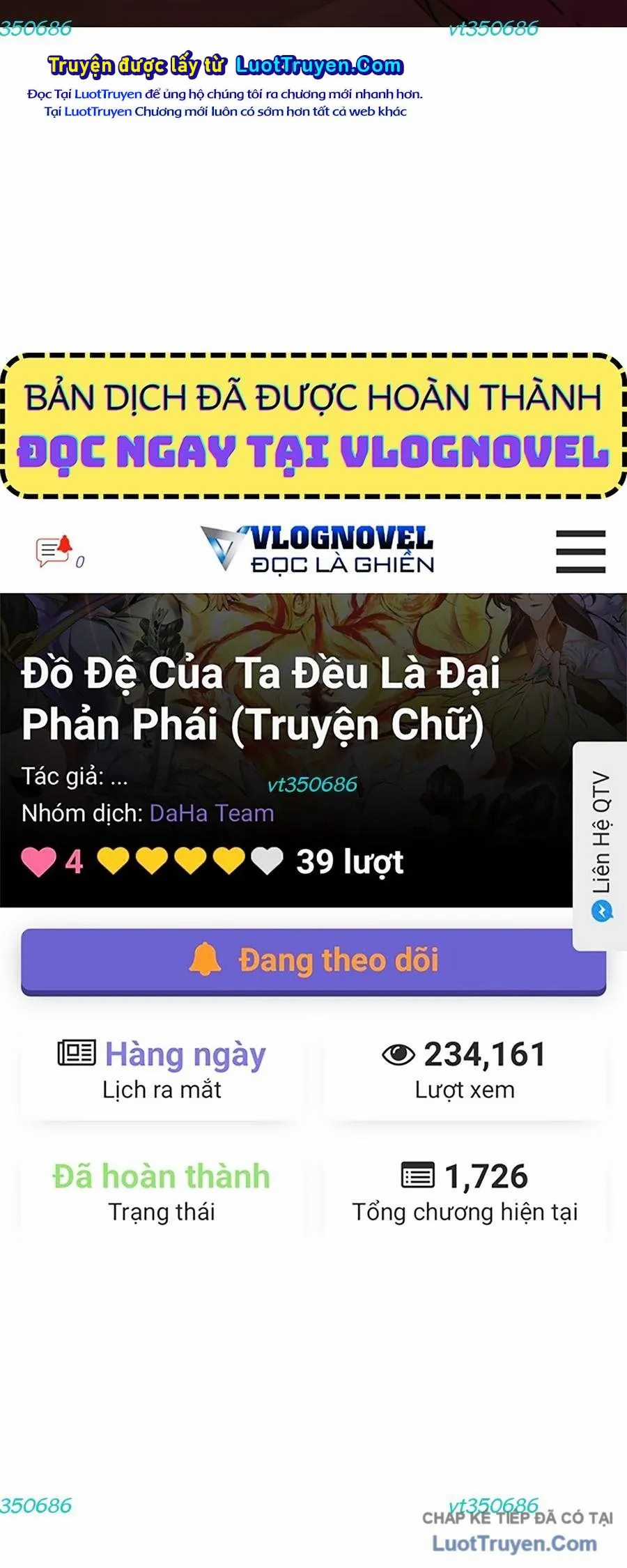This screenshot has height=1568, width=627.
Task: Expand the truncated Tác giả author field
Action: pos(118,779)
